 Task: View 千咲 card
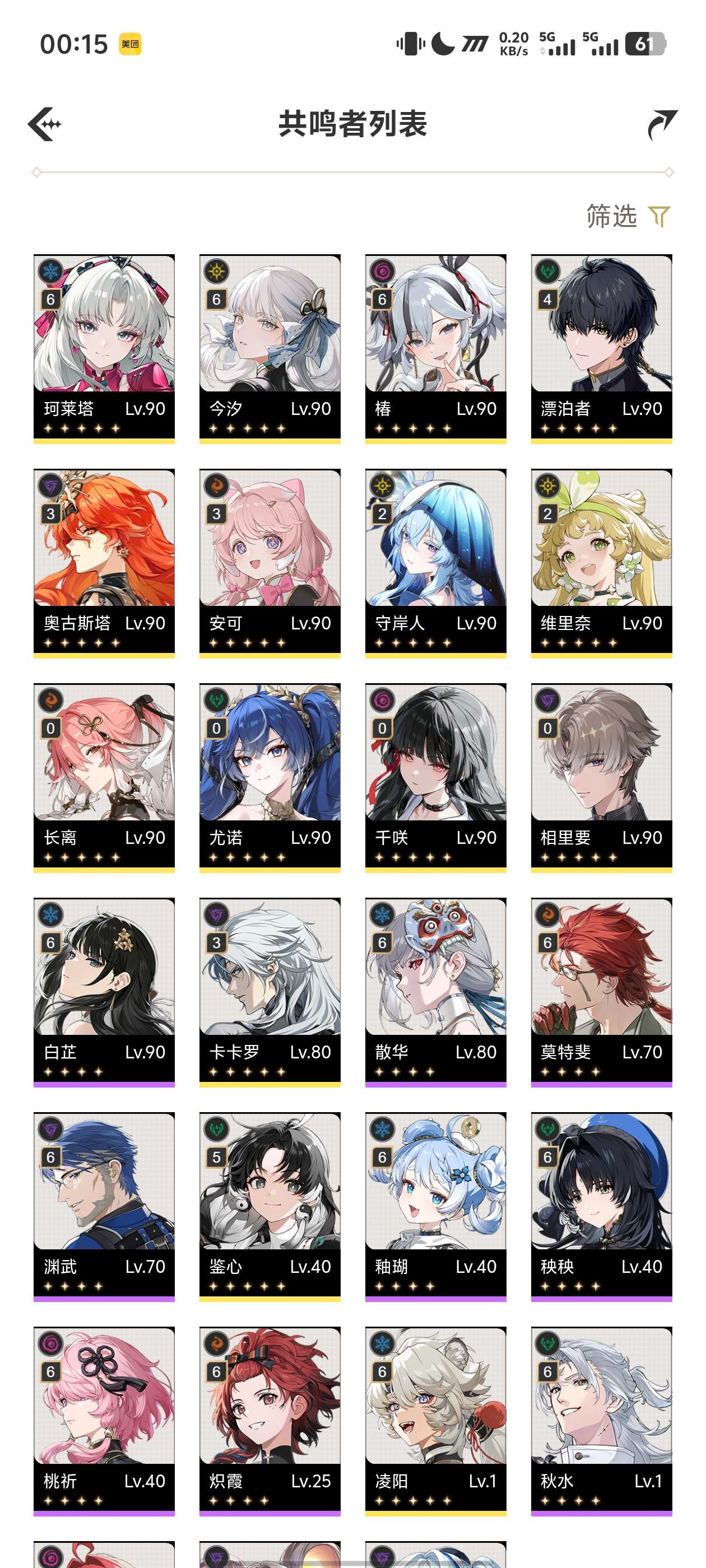click(435, 777)
